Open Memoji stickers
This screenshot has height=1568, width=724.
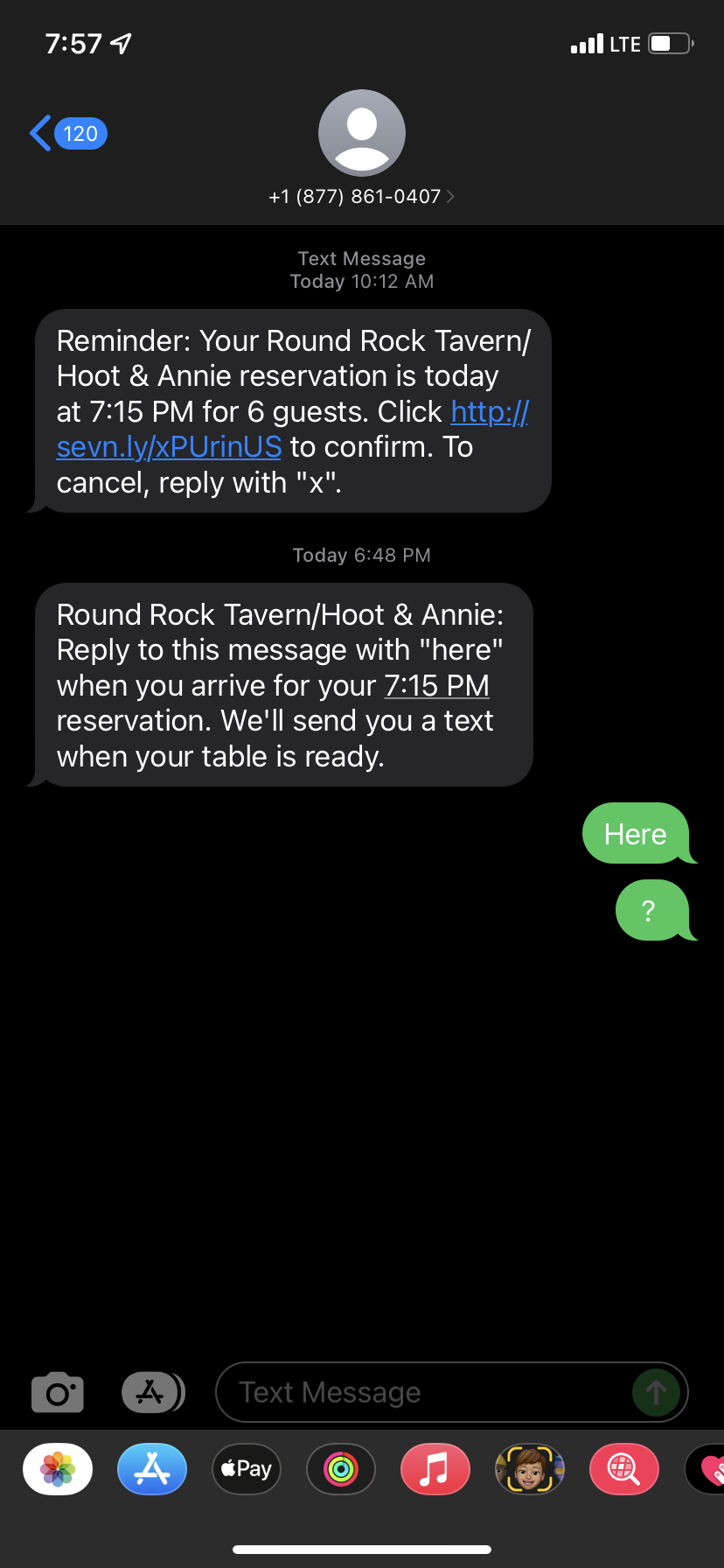(x=530, y=1469)
